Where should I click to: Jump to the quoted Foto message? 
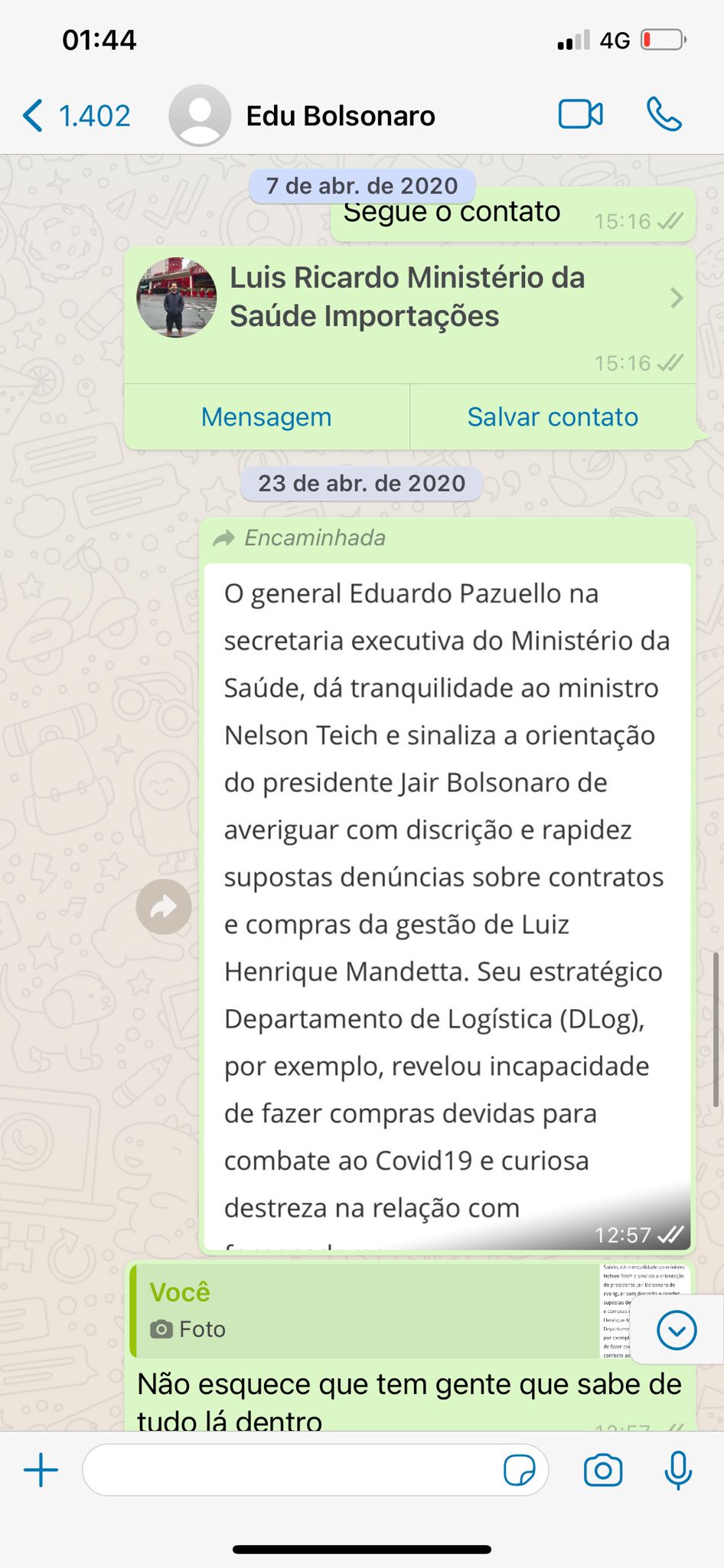(411, 1312)
